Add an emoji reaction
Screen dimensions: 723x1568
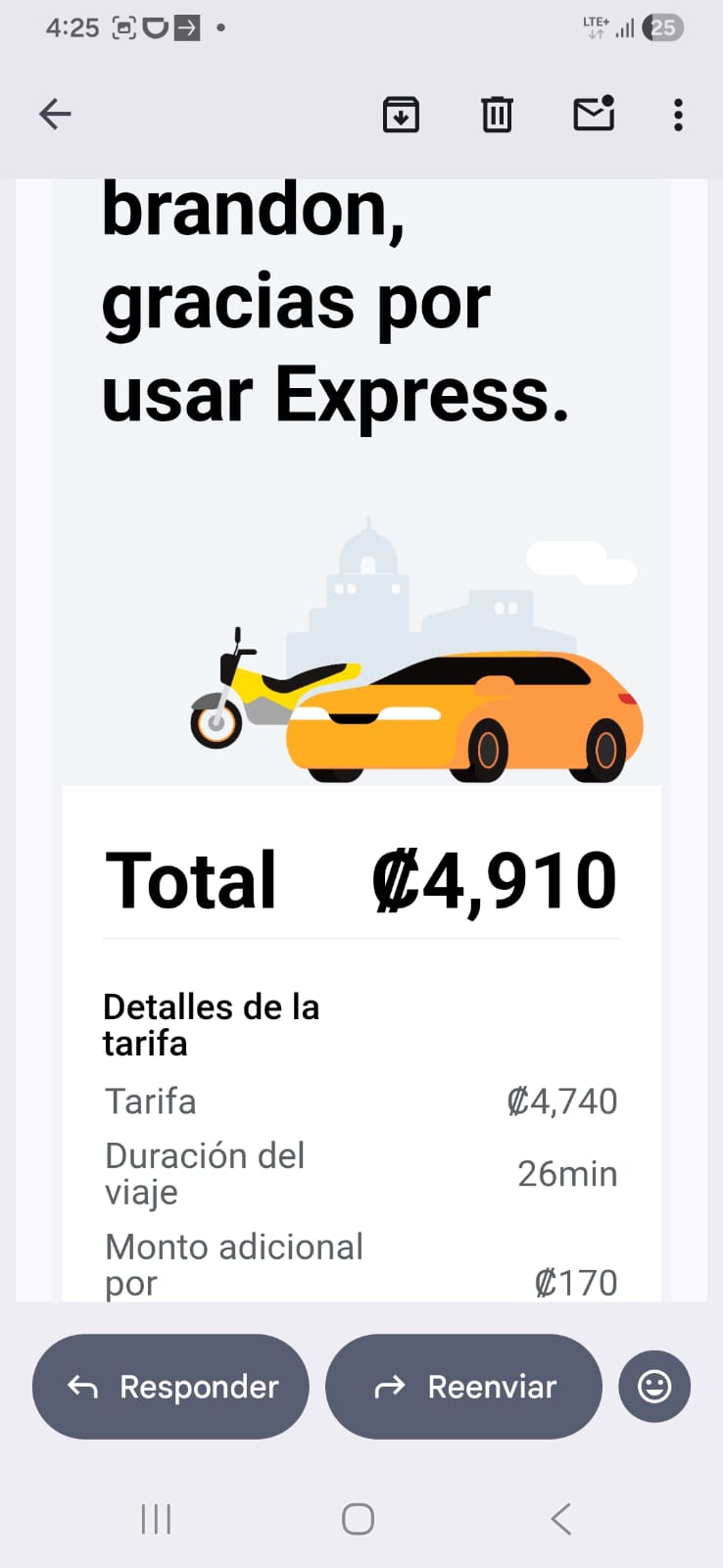tap(654, 1387)
